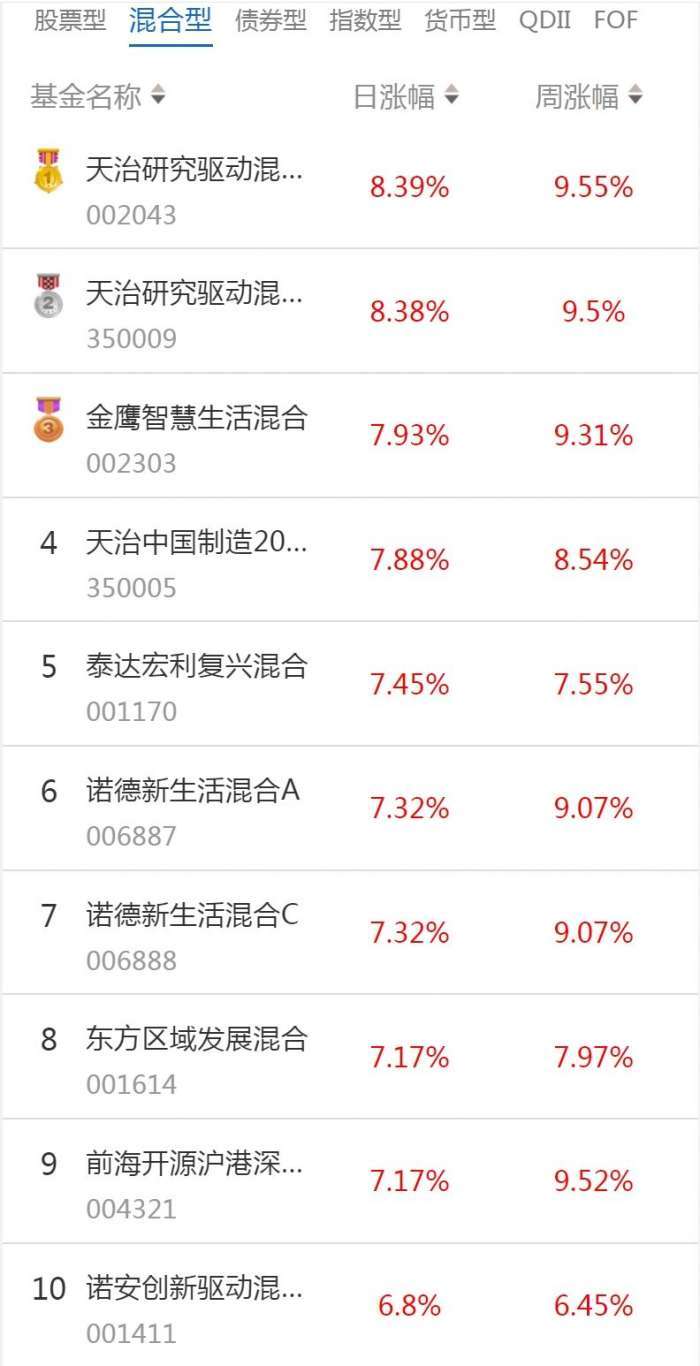Image resolution: width=700 pixels, height=1366 pixels.
Task: Switch to the 货币型 tab
Action: pyautogui.click(x=460, y=20)
